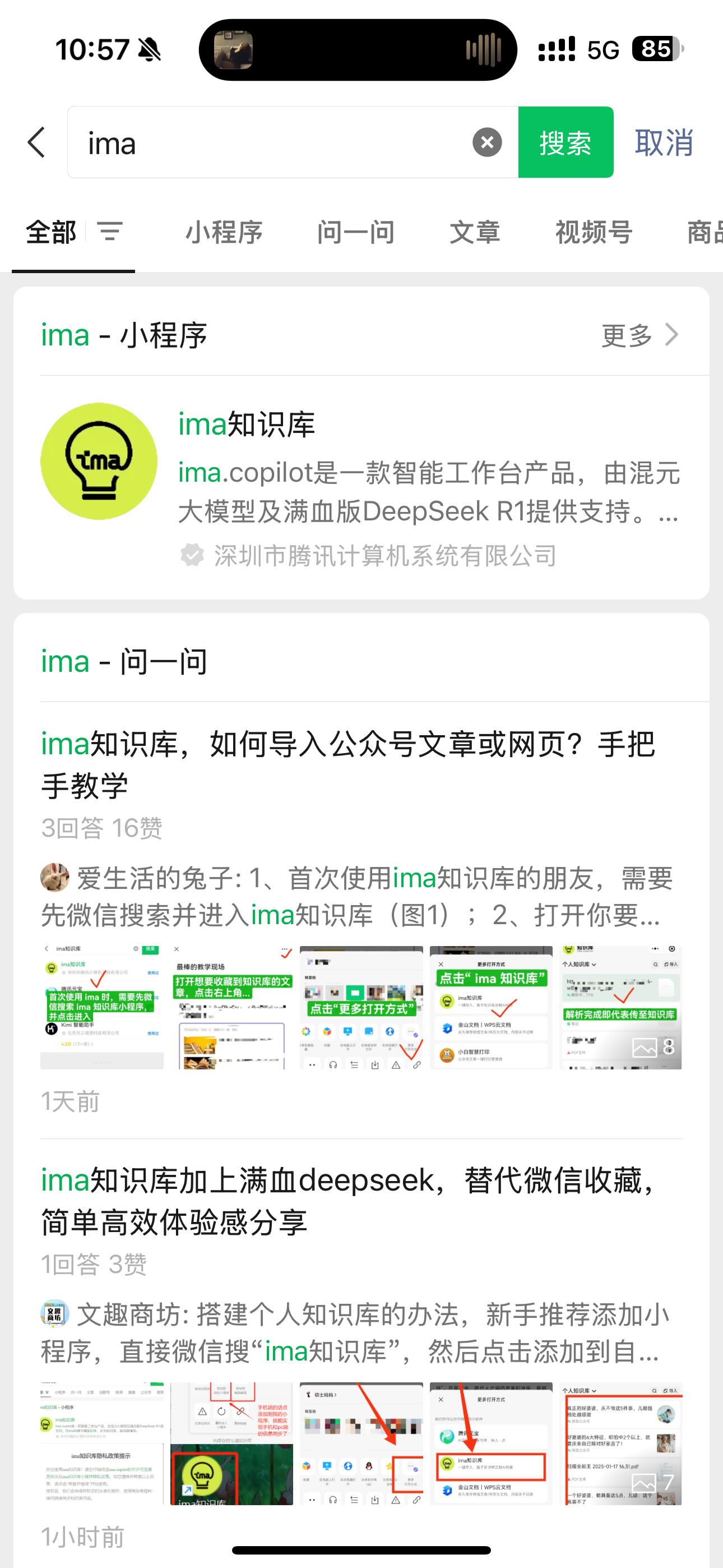Open question about importing 公众号文章或网页
The height and width of the screenshot is (1568, 723).
(x=347, y=764)
